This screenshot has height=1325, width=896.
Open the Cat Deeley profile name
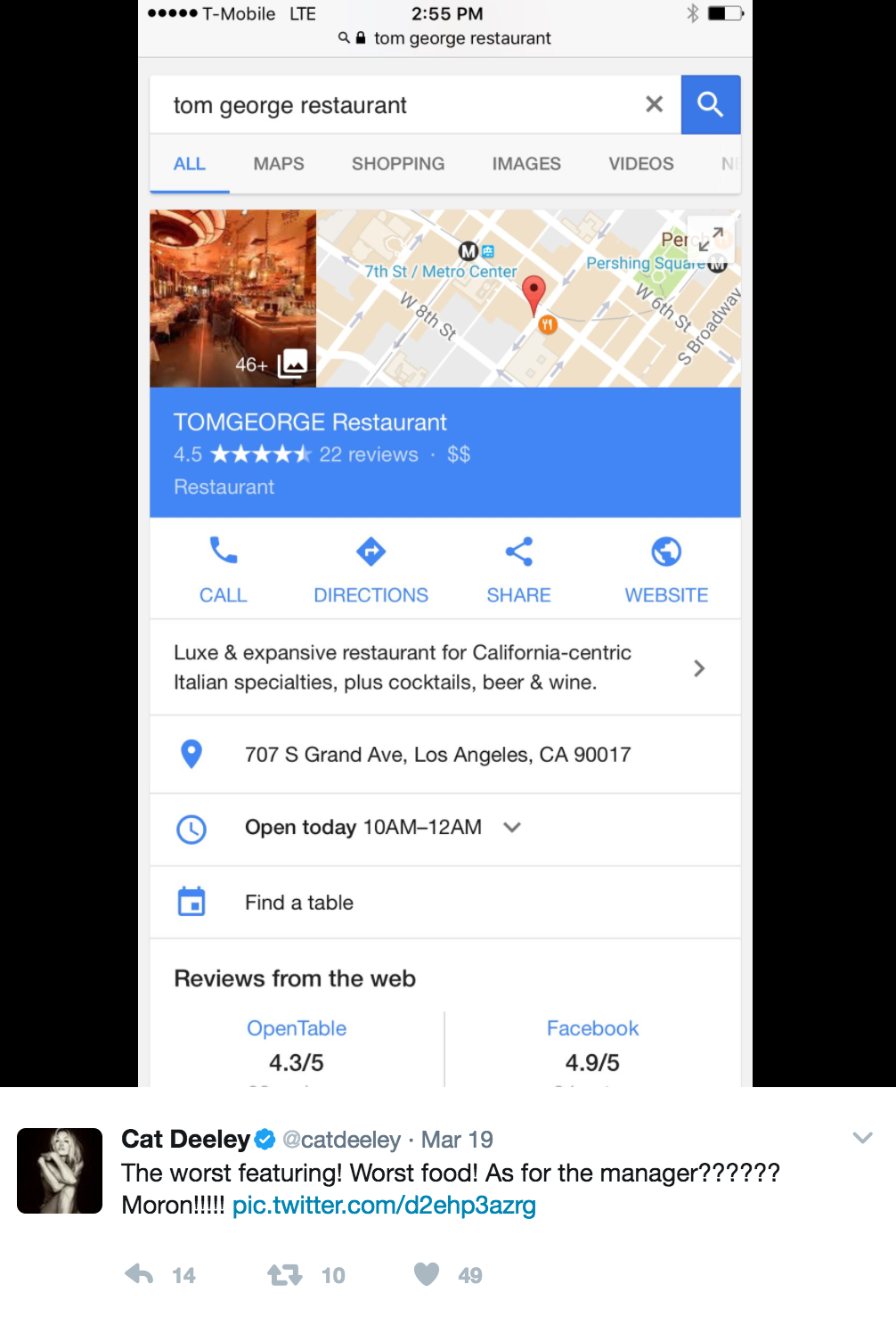click(x=185, y=1140)
